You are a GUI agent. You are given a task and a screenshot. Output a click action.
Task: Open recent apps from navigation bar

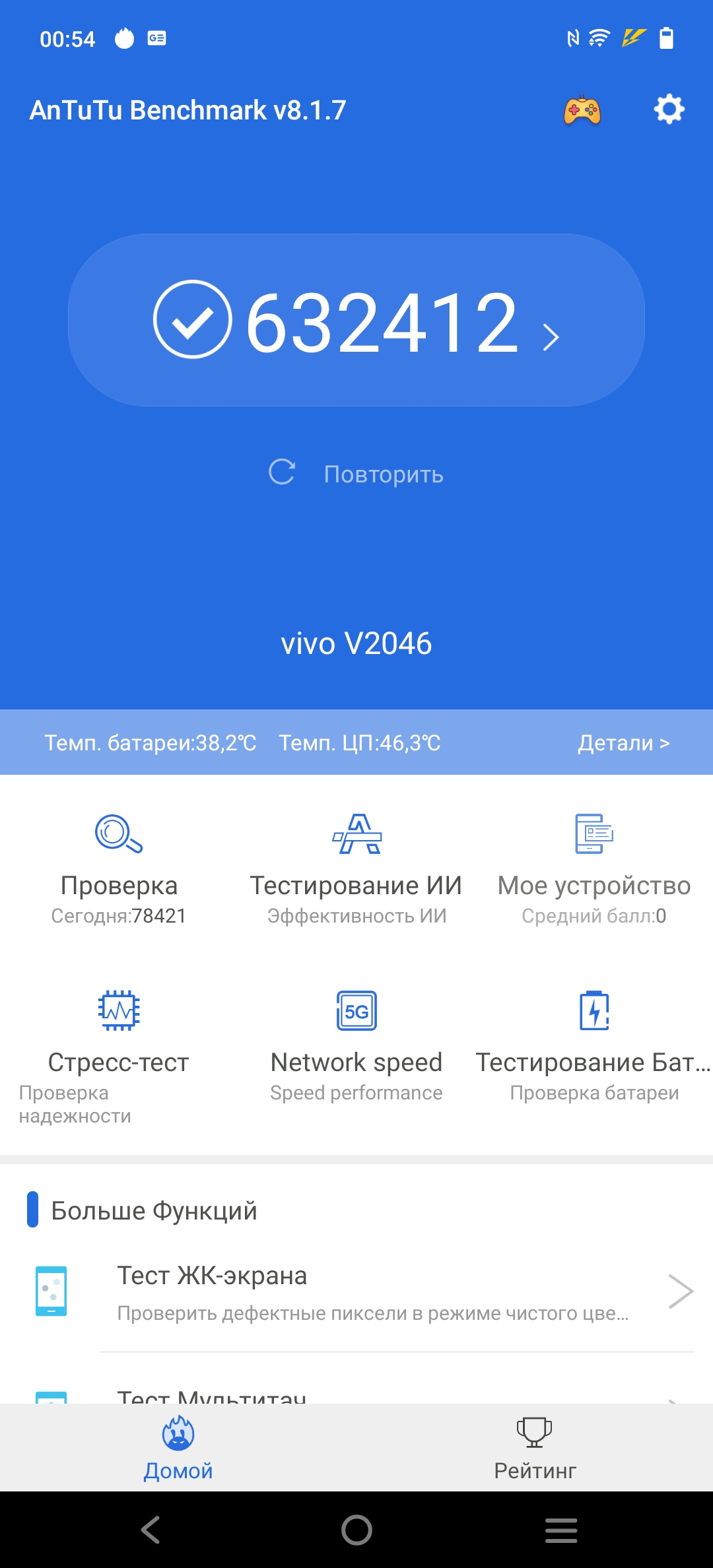(x=561, y=1530)
